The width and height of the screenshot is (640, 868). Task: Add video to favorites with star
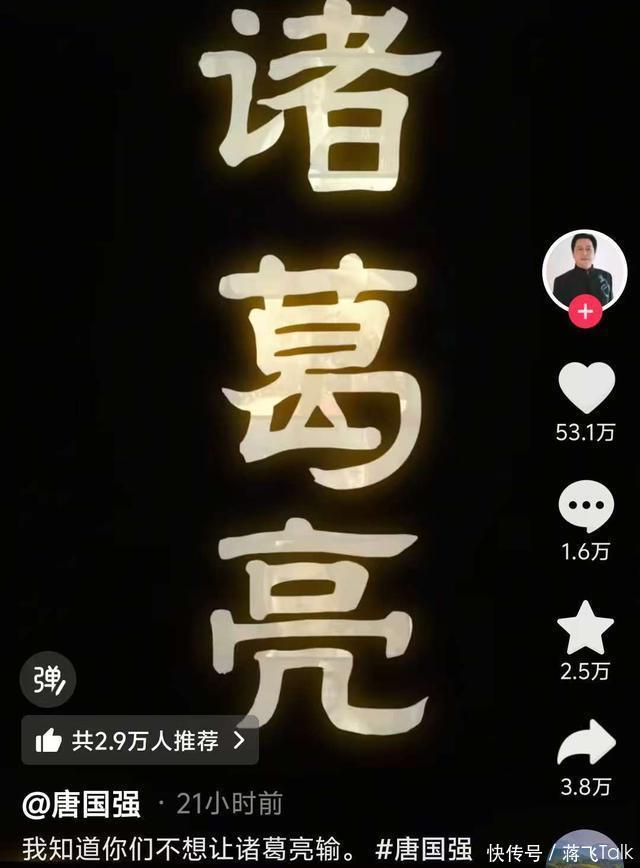[x=585, y=629]
